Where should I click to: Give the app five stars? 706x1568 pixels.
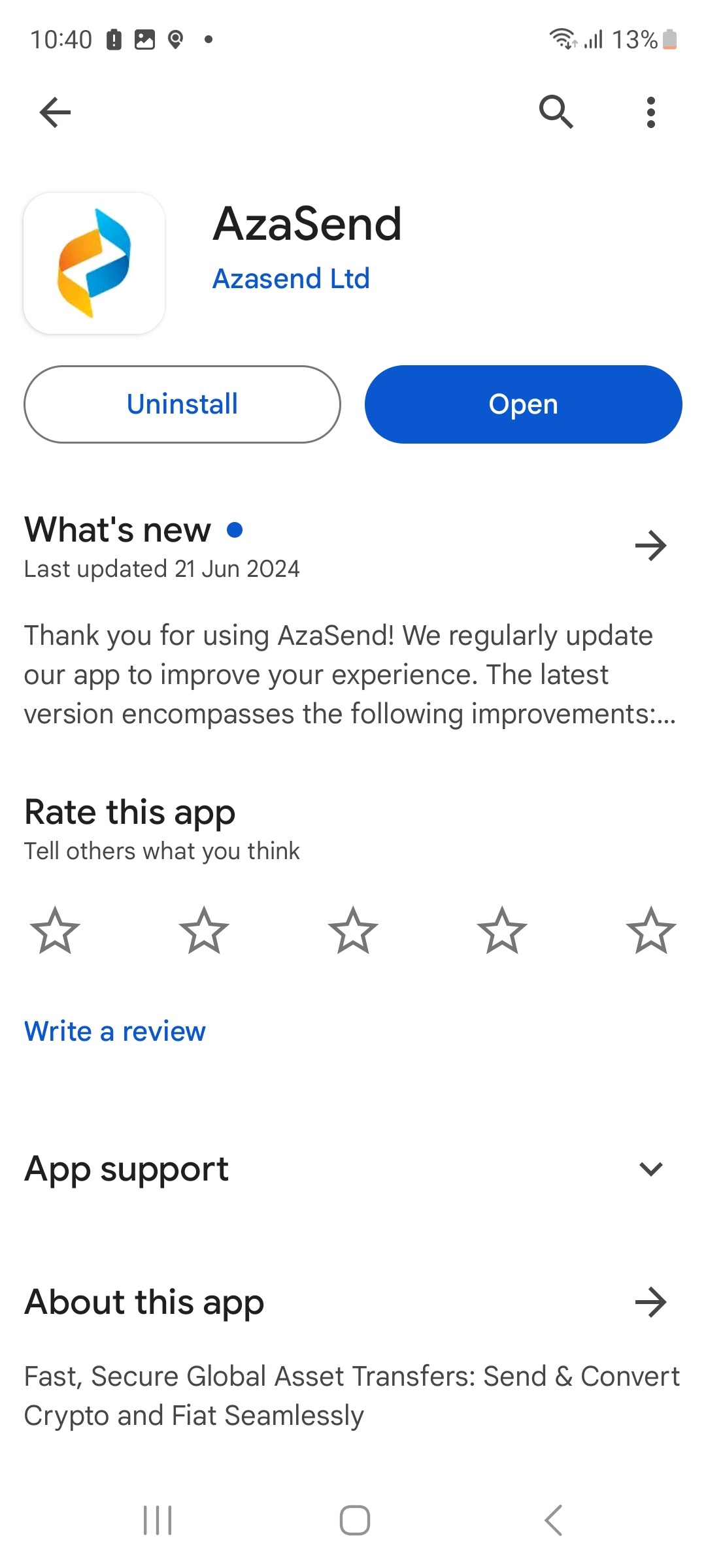(x=650, y=931)
